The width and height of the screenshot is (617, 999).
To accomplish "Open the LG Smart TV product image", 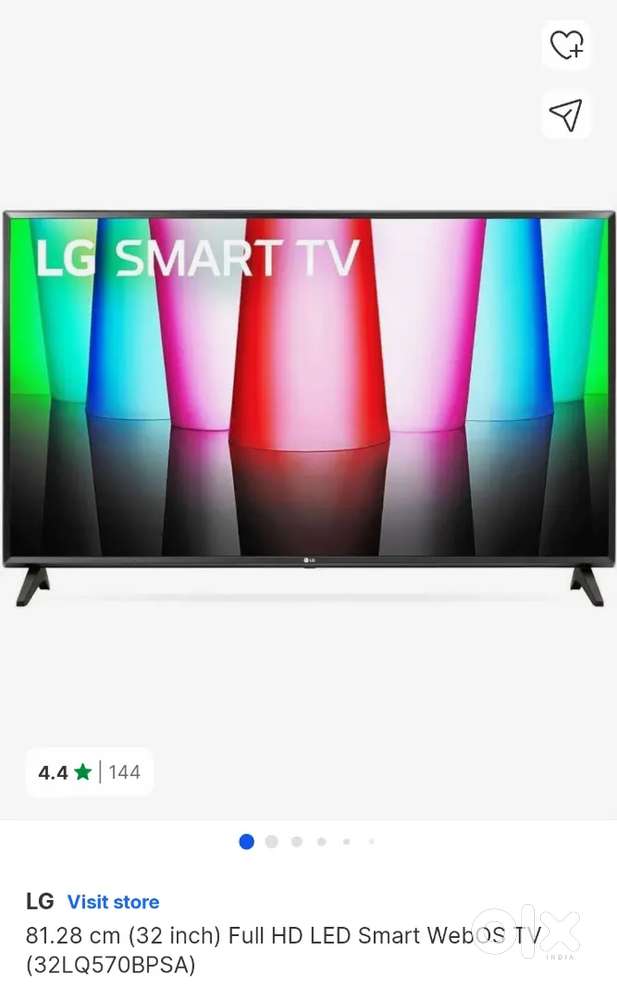I will point(308,400).
